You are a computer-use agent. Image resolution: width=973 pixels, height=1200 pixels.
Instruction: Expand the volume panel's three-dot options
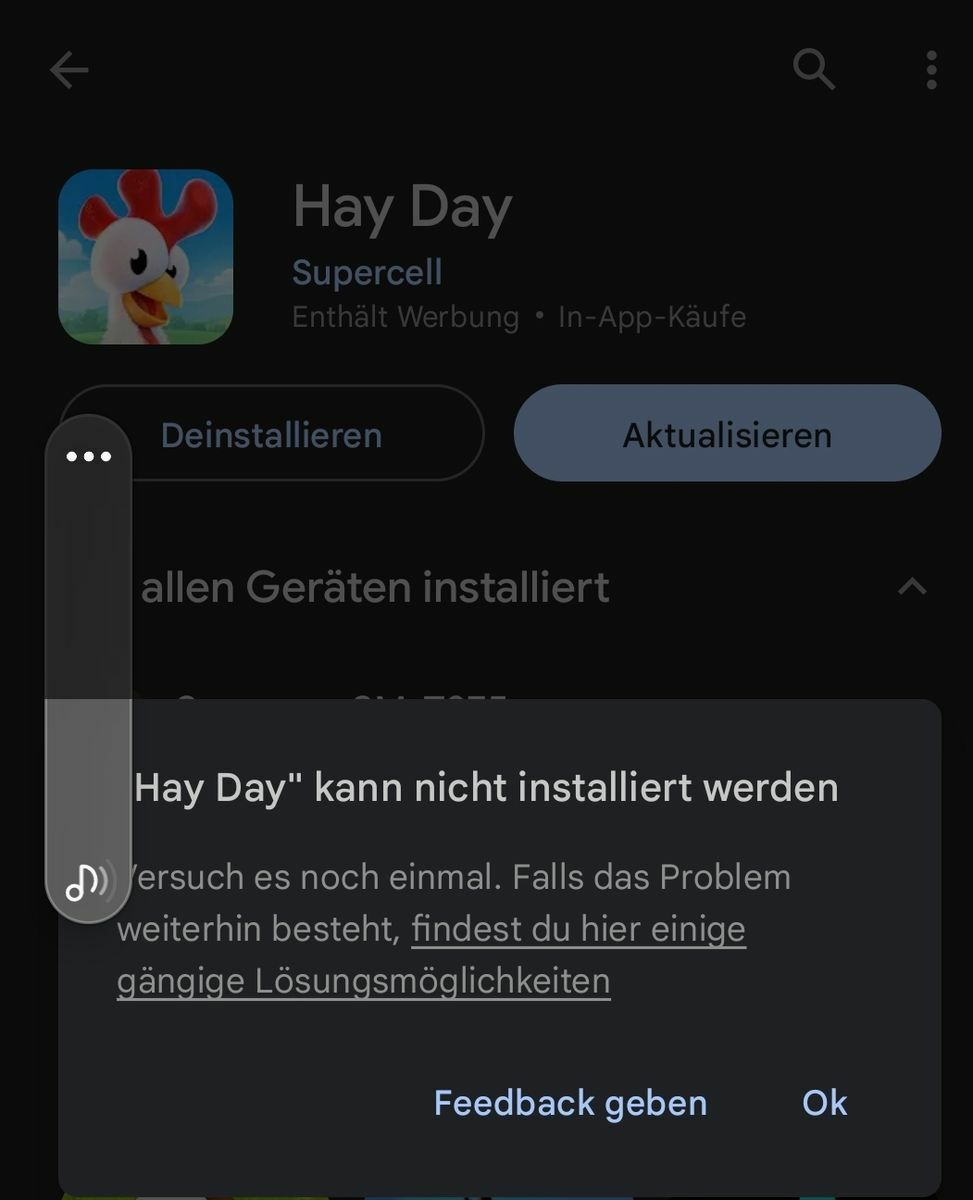tap(89, 457)
